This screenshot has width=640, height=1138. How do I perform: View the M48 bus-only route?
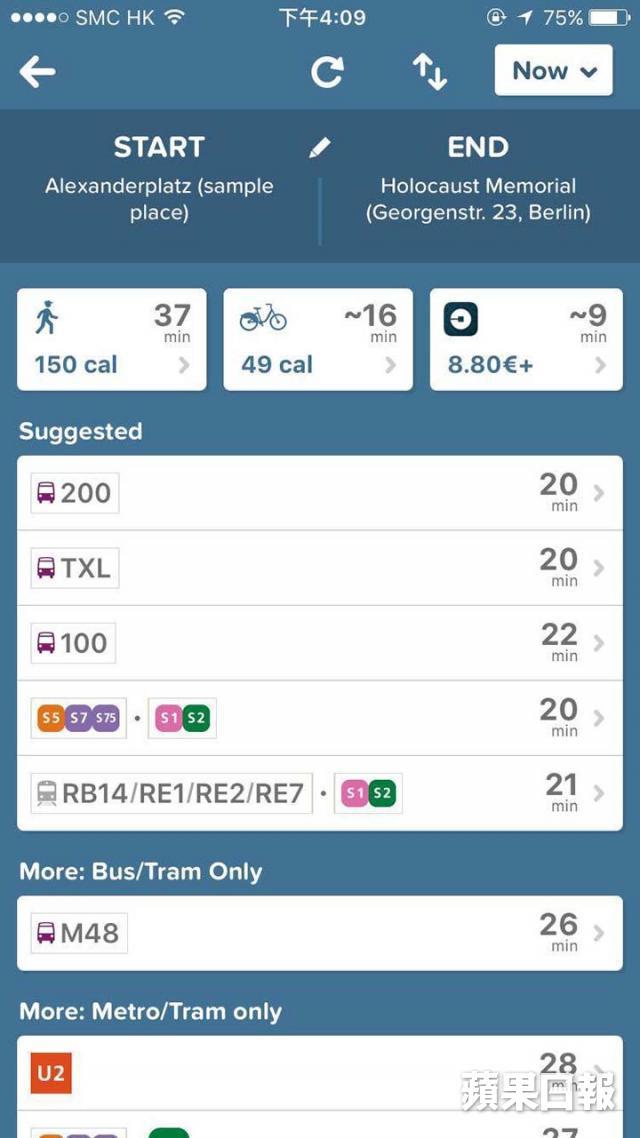320,933
